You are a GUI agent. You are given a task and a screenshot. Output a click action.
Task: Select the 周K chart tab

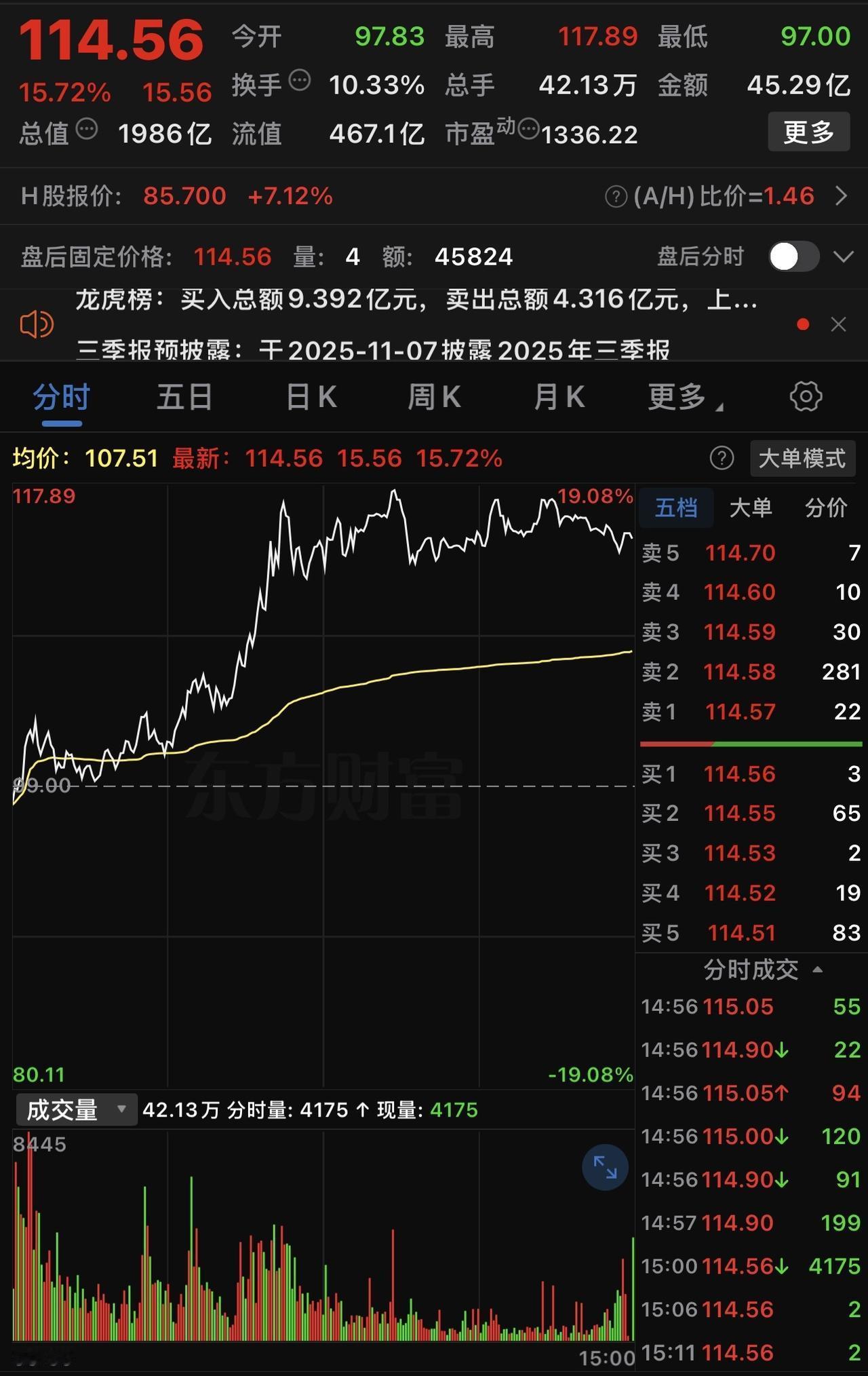click(x=434, y=397)
